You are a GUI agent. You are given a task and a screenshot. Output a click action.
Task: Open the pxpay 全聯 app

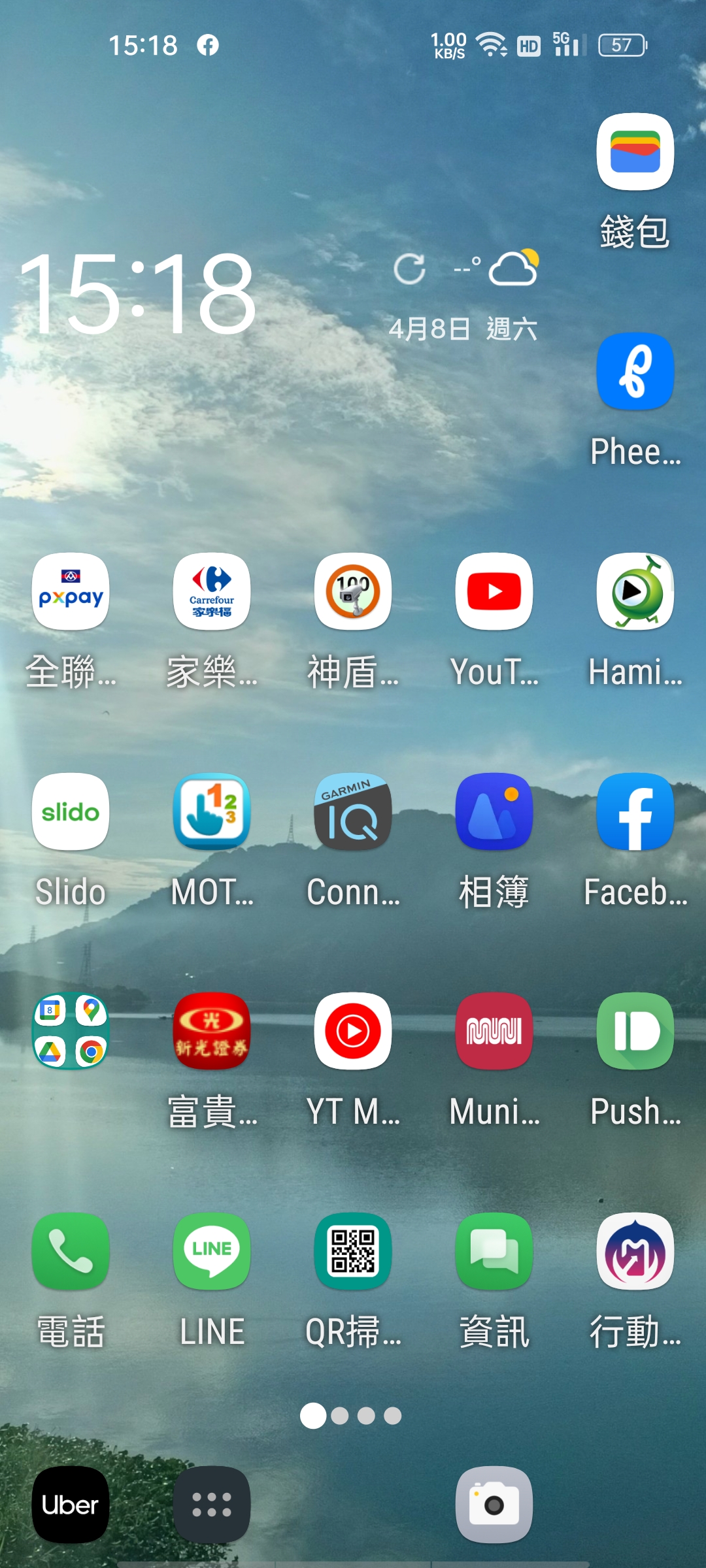71,592
